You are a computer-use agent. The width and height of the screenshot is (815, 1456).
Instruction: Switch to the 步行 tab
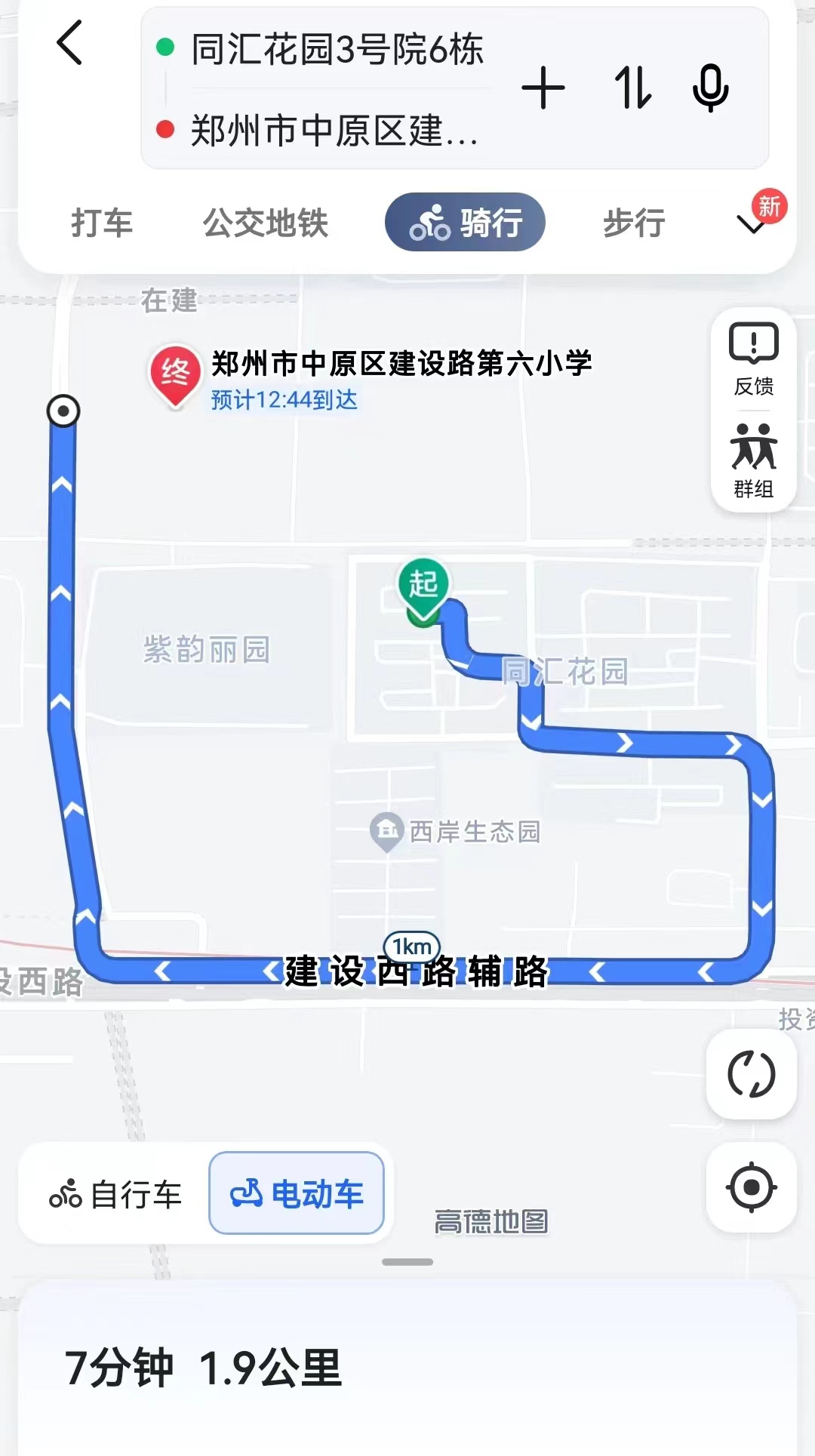pos(634,223)
